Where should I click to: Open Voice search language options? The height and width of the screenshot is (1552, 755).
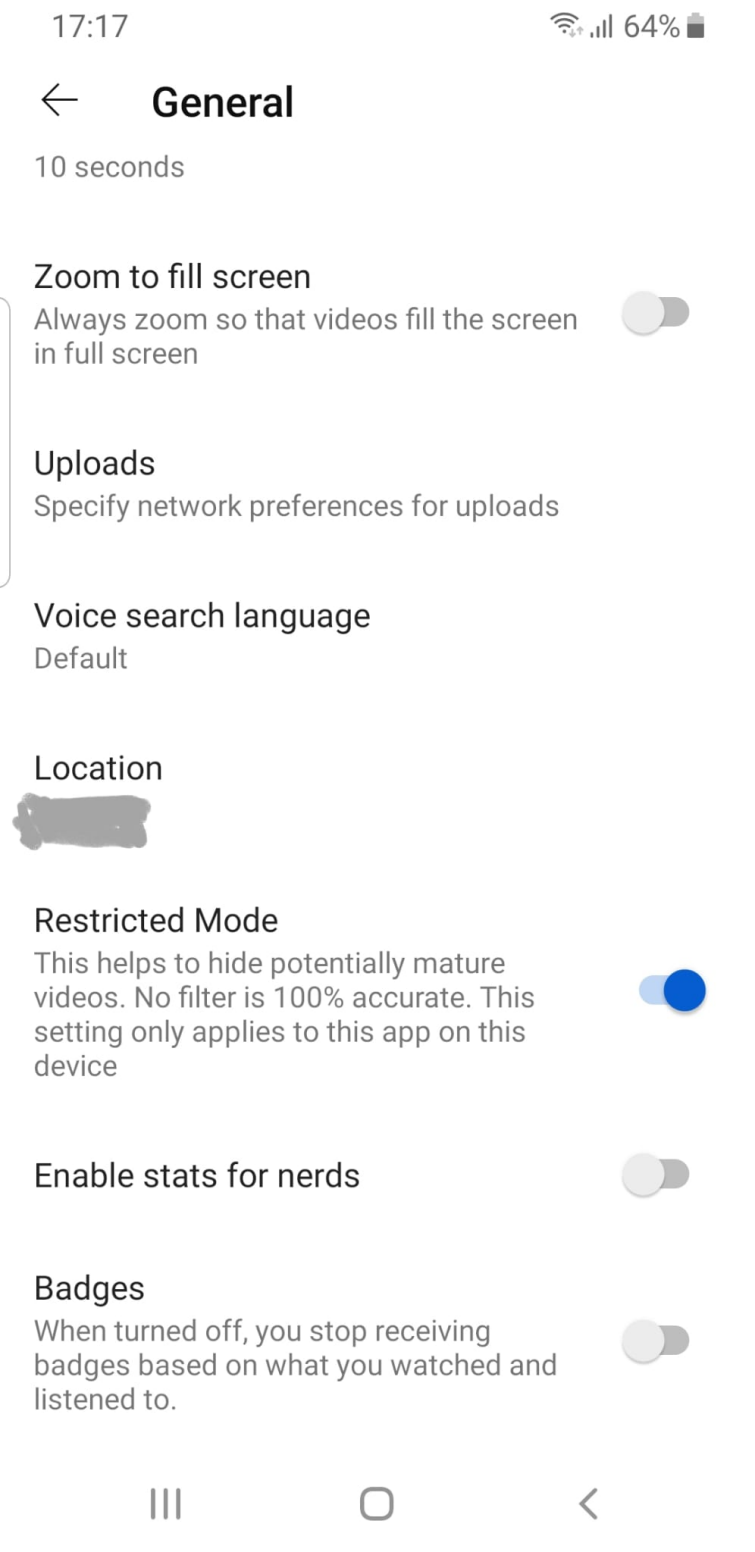click(x=202, y=616)
